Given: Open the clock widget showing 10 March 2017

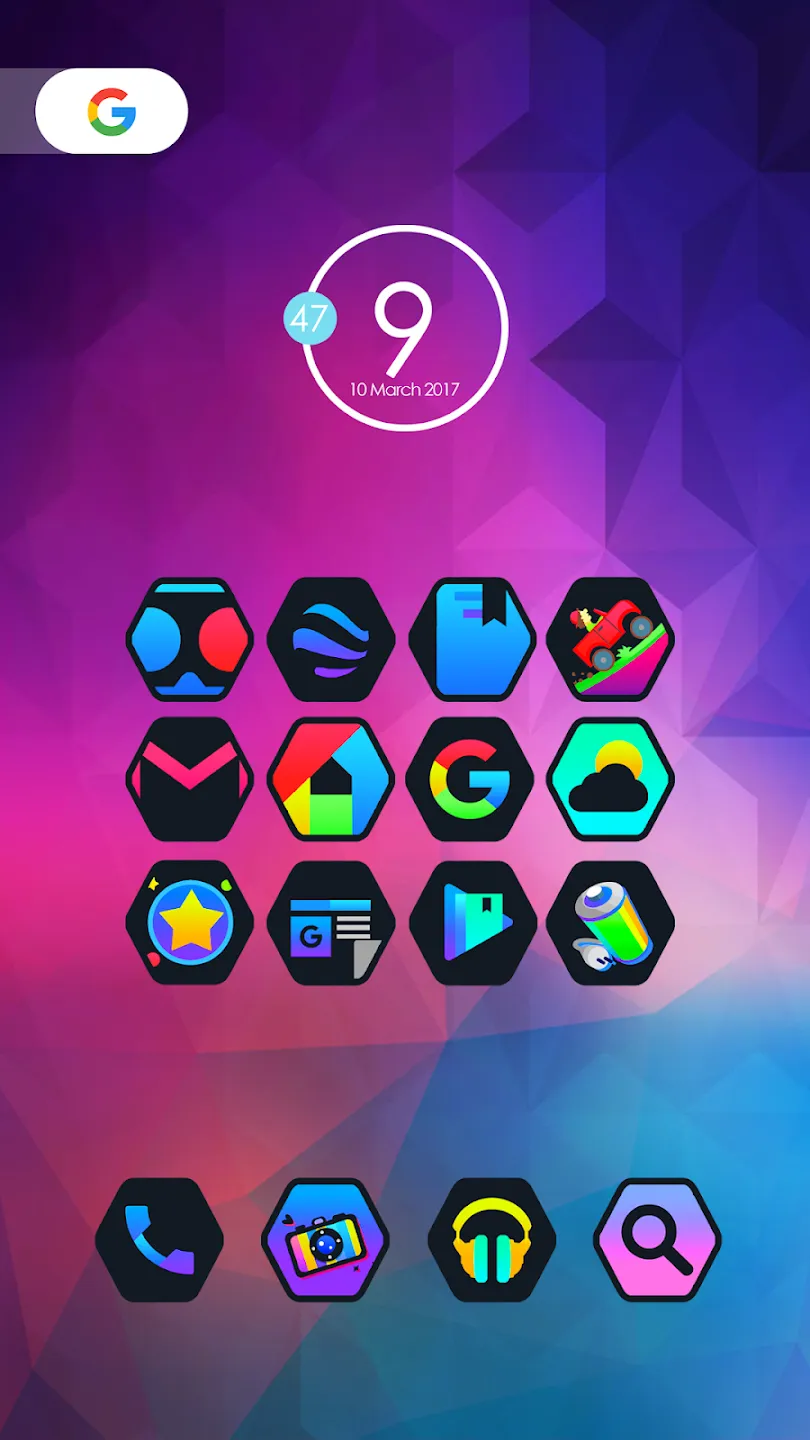Looking at the screenshot, I should (405, 329).
